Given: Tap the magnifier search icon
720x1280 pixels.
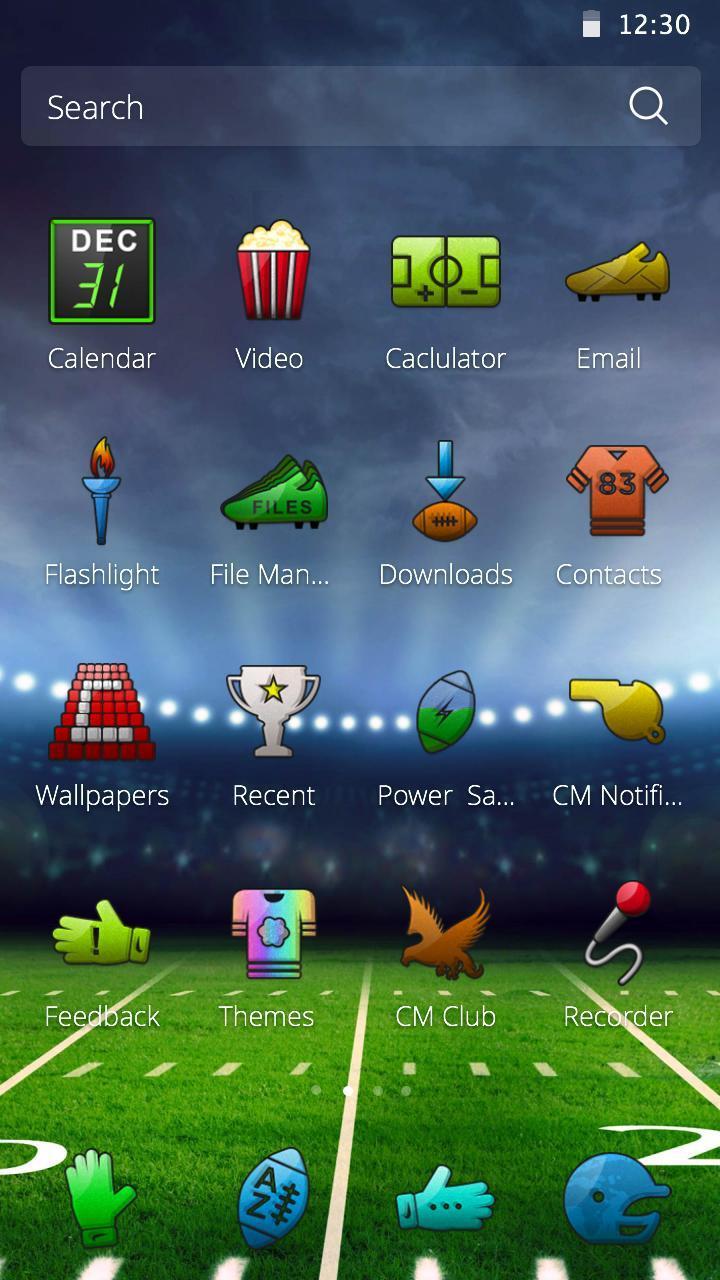Looking at the screenshot, I should pyautogui.click(x=647, y=106).
